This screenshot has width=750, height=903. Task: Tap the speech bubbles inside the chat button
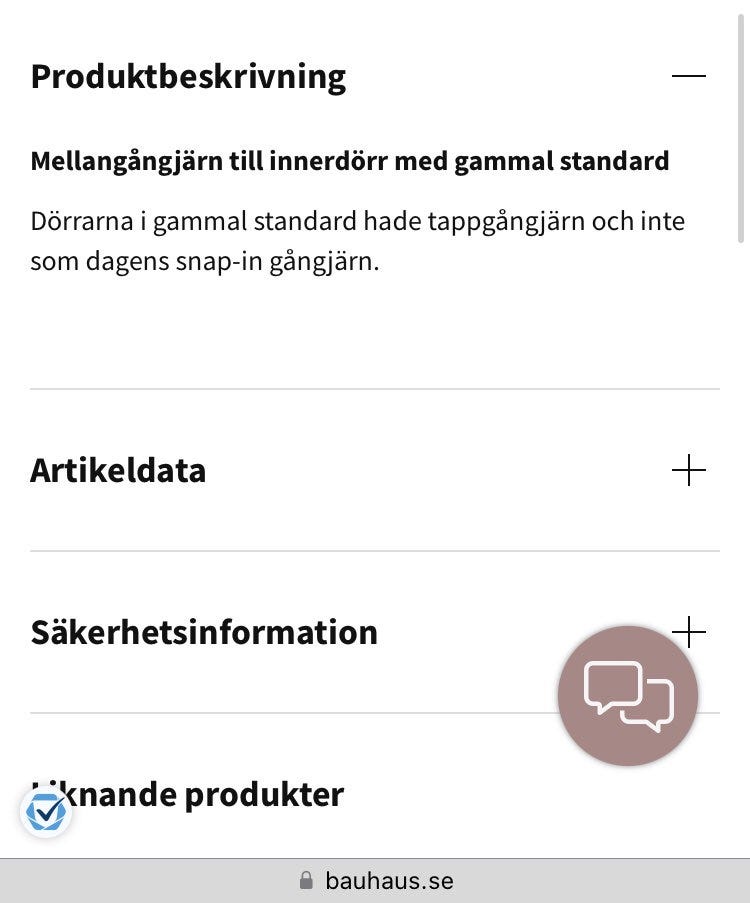point(626,695)
